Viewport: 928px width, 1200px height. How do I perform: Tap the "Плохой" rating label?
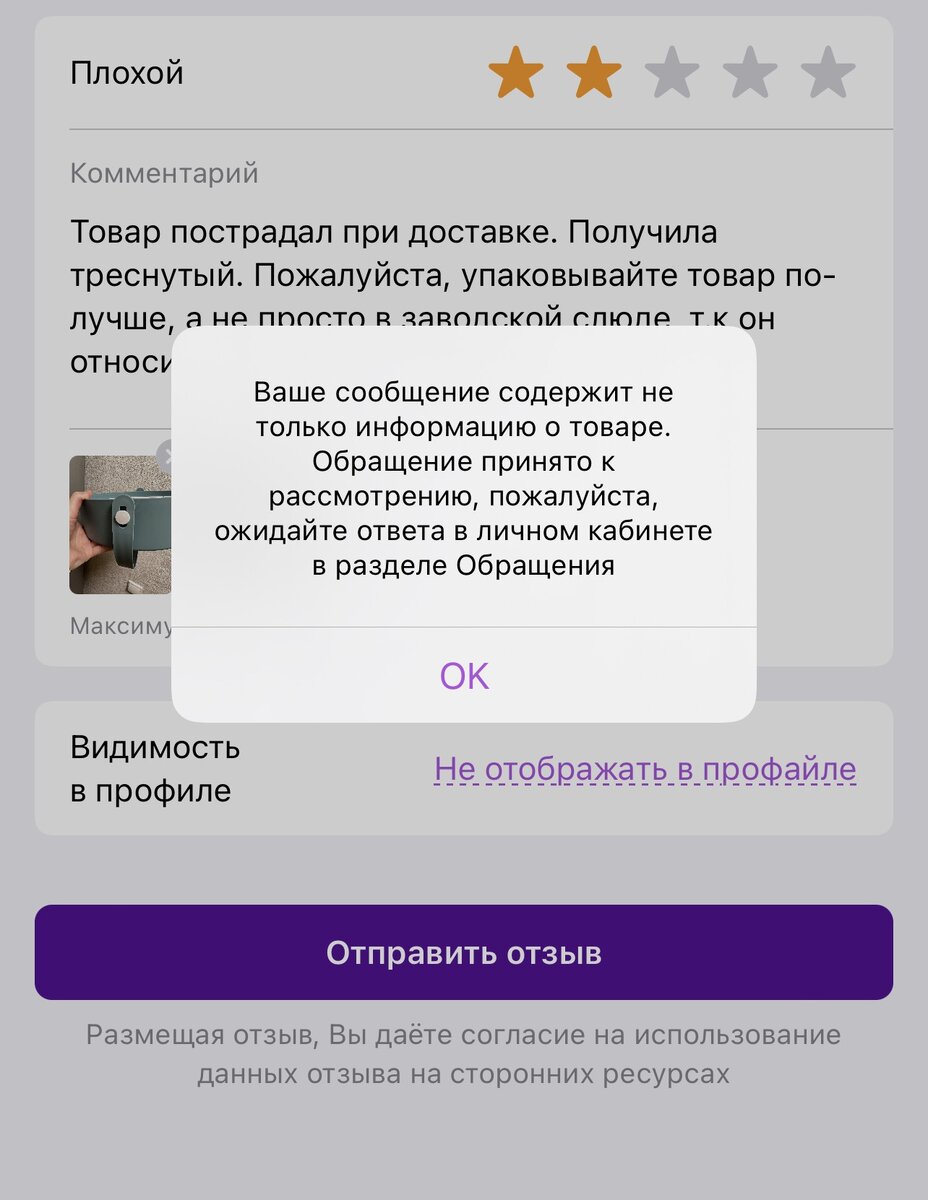[x=128, y=70]
